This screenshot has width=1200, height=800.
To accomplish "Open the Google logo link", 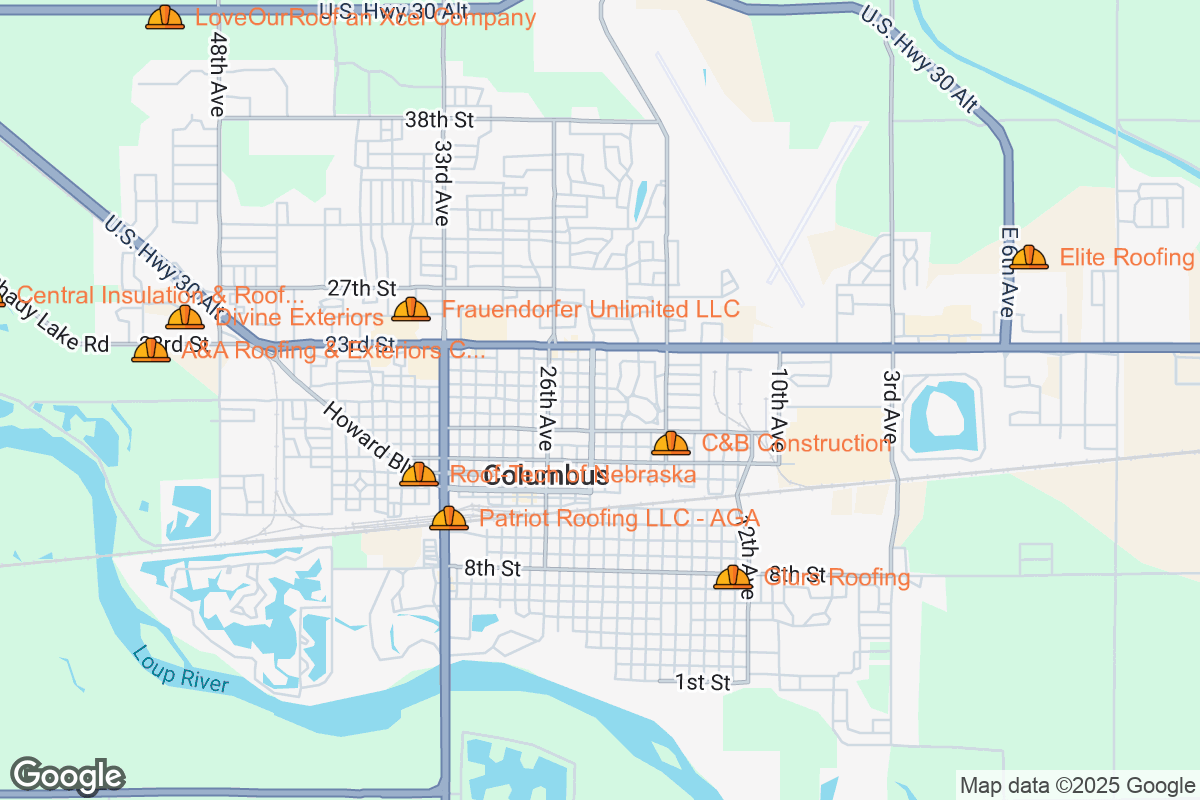I will pyautogui.click(x=68, y=776).
